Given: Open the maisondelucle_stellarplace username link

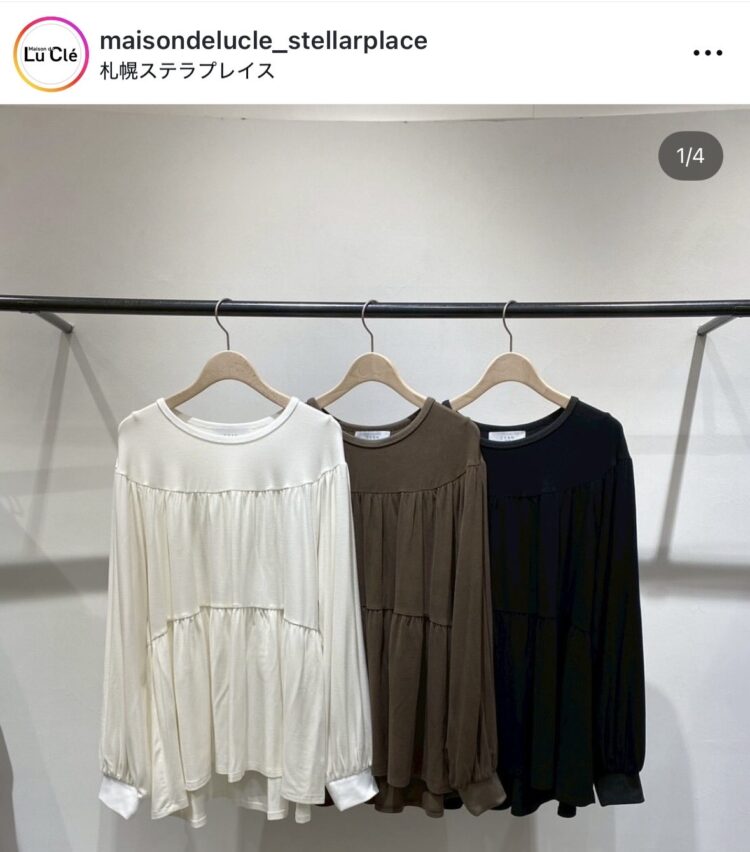Looking at the screenshot, I should click(x=263, y=40).
